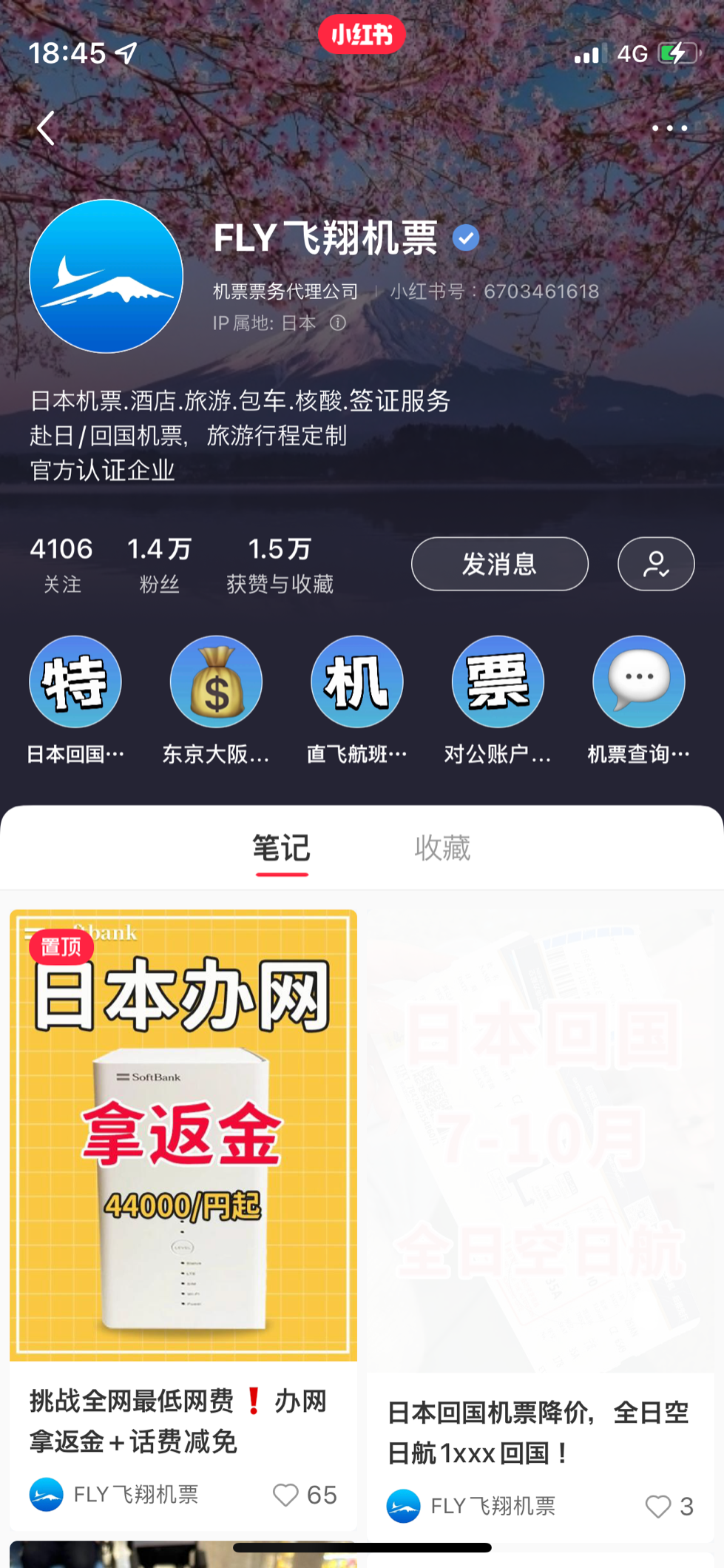The image size is (724, 1568).
Task: Go back using the top-left arrow
Action: tap(46, 128)
